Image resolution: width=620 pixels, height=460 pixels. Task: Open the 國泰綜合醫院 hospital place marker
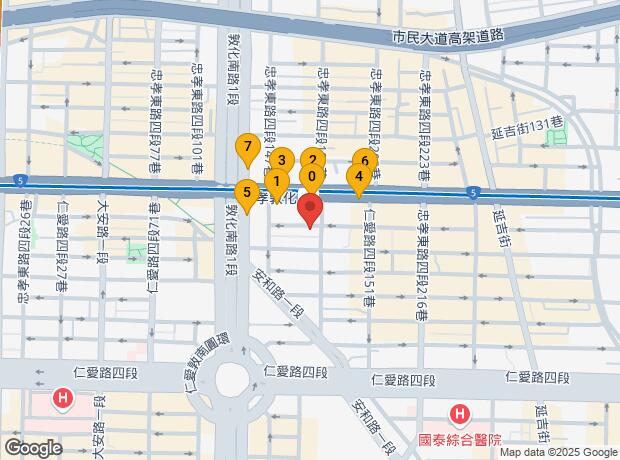460,414
